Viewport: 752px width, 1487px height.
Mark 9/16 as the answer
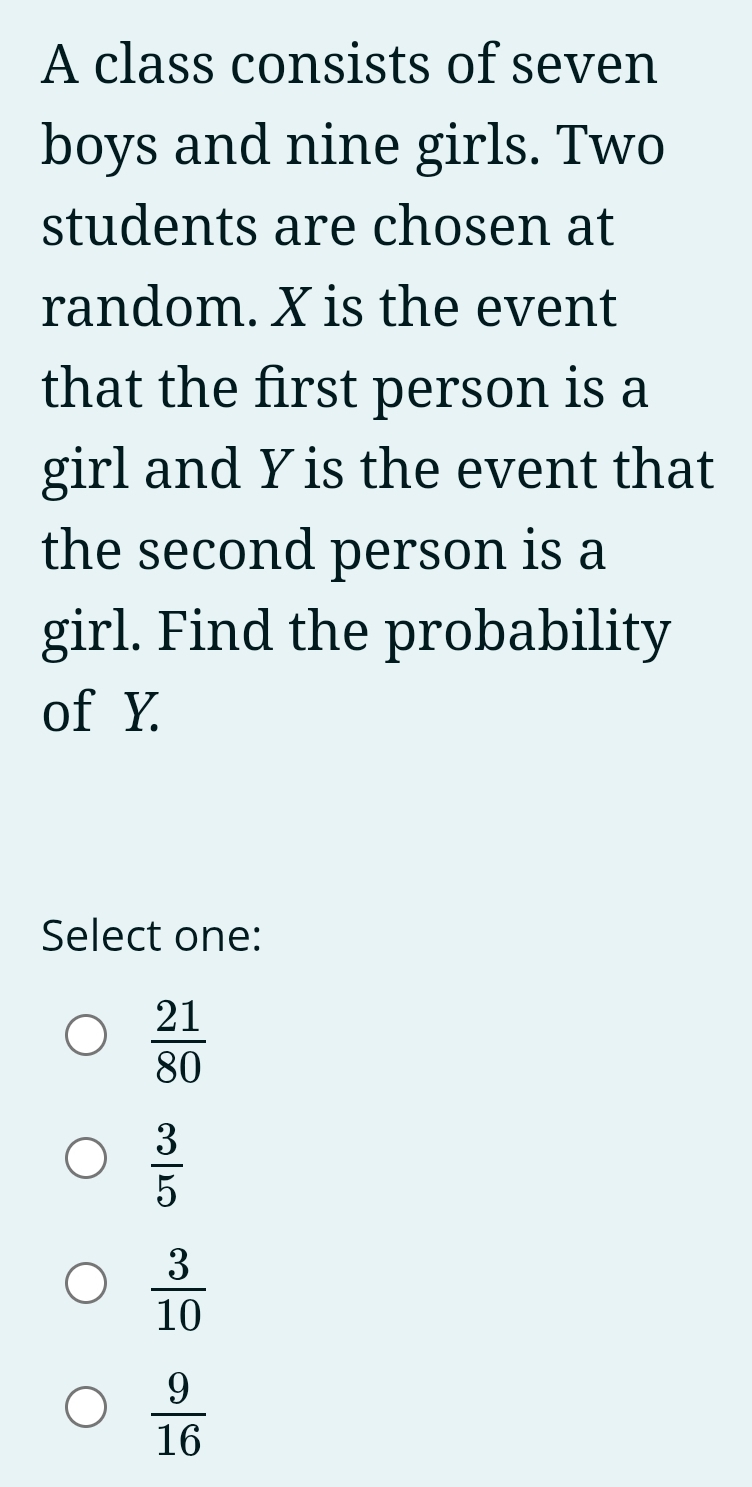tap(86, 1406)
